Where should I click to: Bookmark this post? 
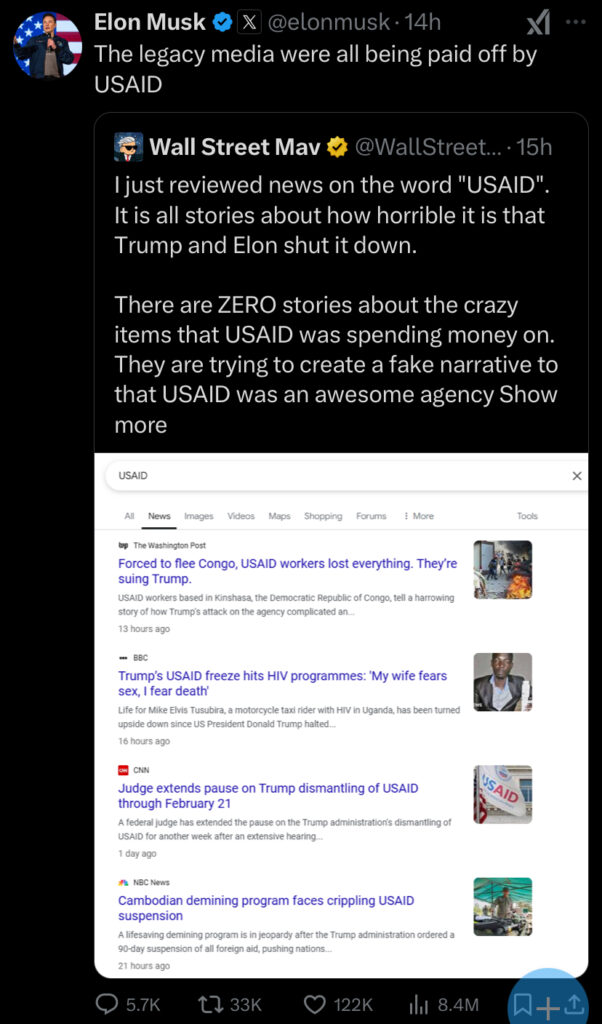click(523, 1005)
